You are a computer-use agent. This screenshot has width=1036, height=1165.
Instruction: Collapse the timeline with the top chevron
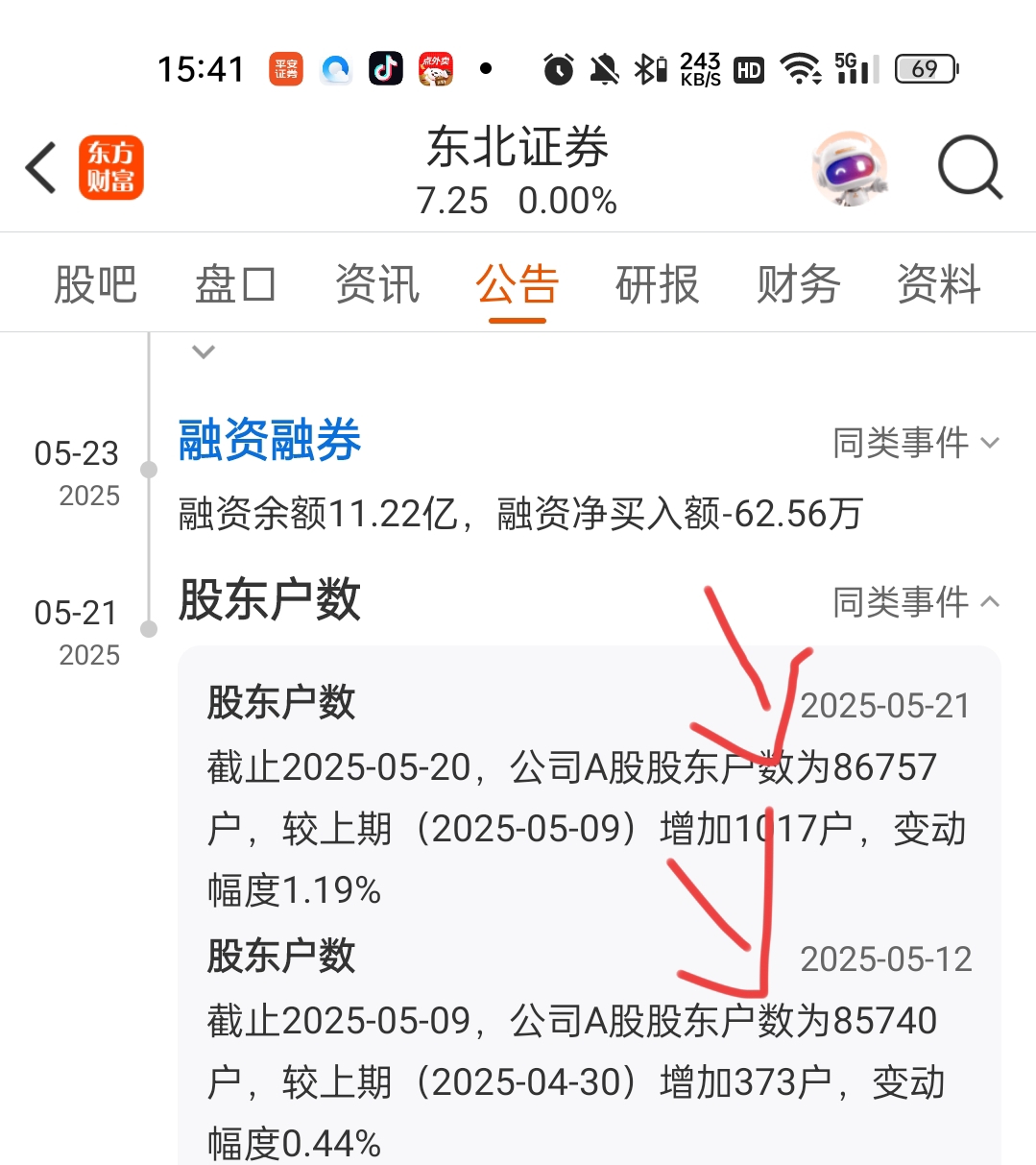[203, 352]
